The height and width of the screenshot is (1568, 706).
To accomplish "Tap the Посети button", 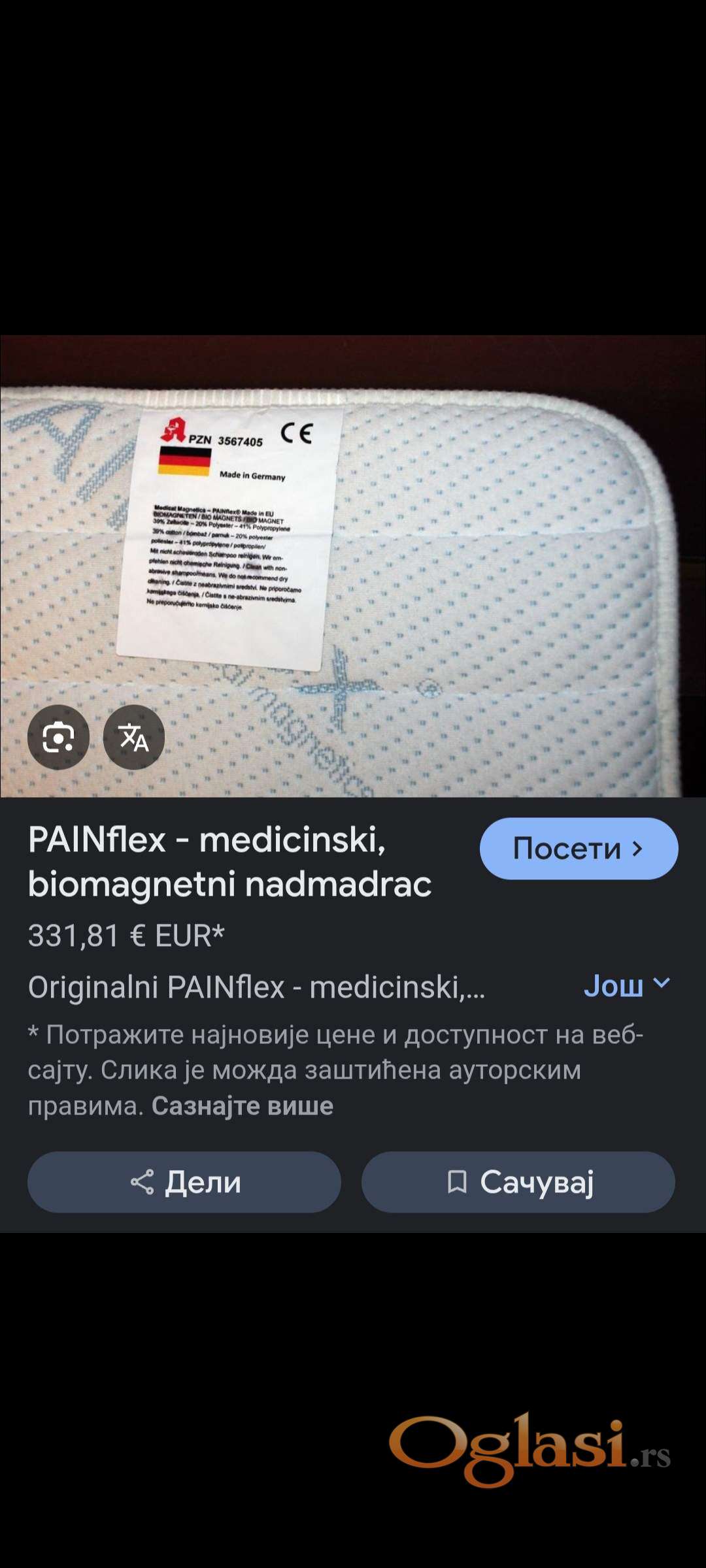I will coord(579,848).
